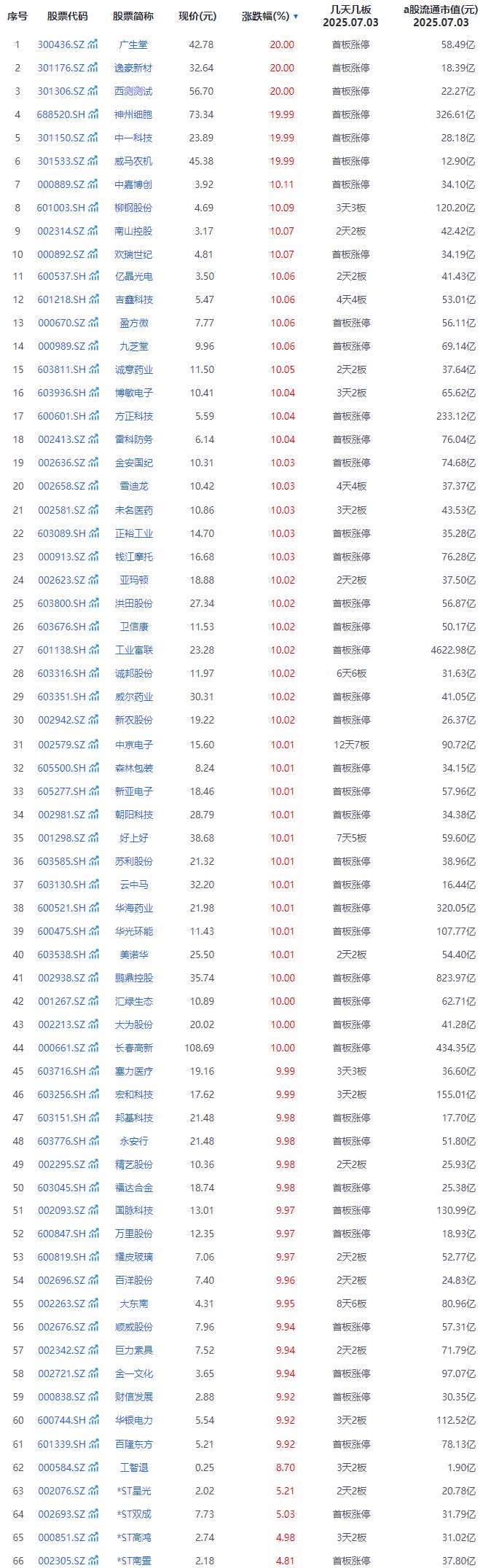Viewport: 483px width, 1568px height.
Task: Open stock code link 000584.SZ
Action: coord(61,1467)
